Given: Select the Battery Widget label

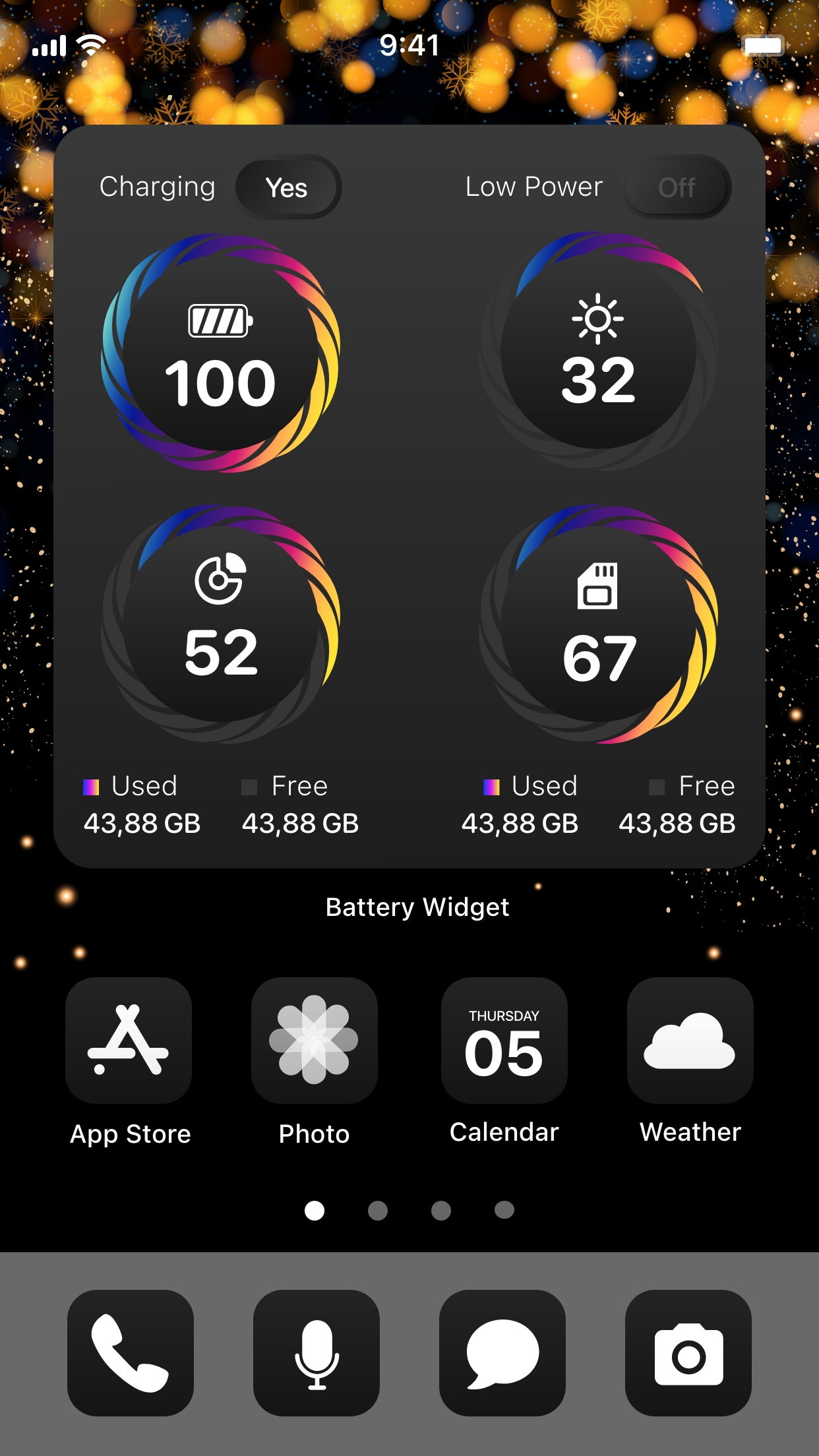Looking at the screenshot, I should click(x=417, y=907).
